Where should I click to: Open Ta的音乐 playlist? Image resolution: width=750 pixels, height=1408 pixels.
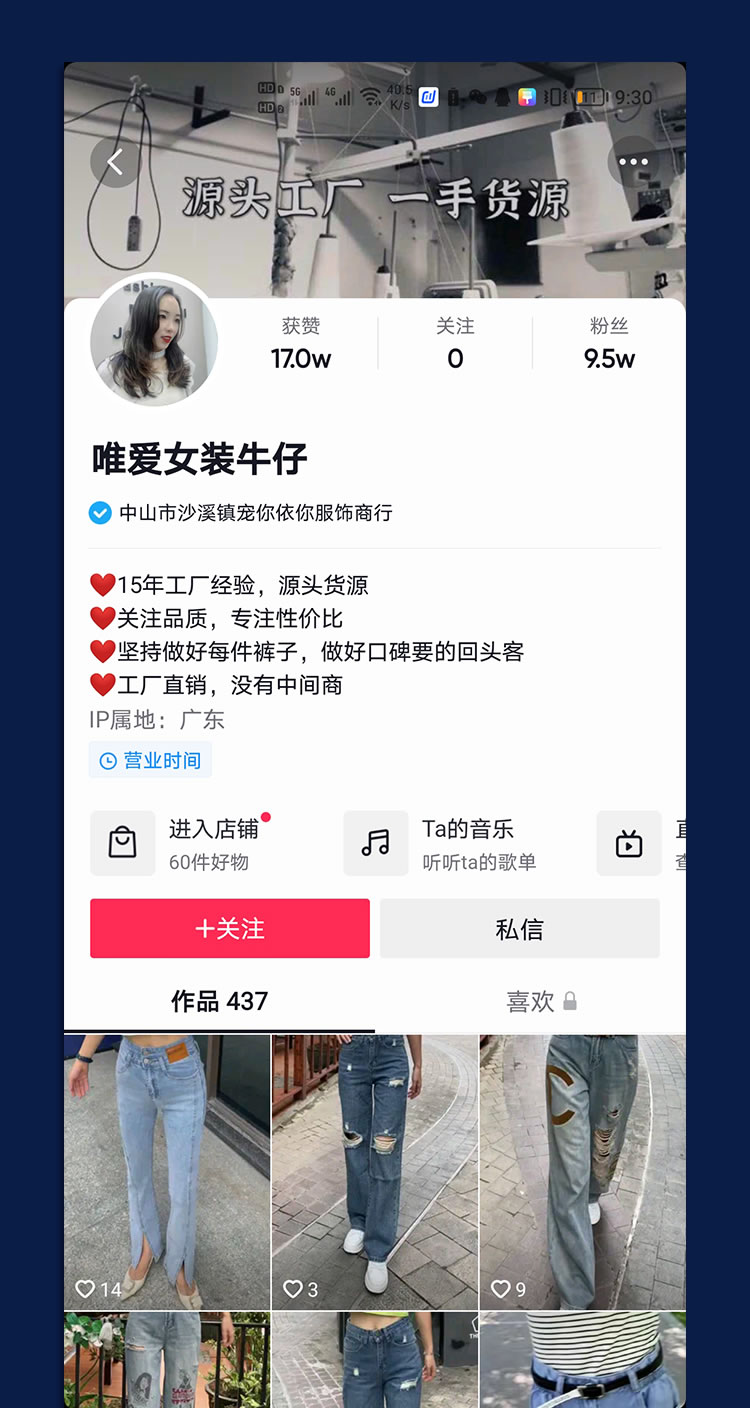coord(441,844)
